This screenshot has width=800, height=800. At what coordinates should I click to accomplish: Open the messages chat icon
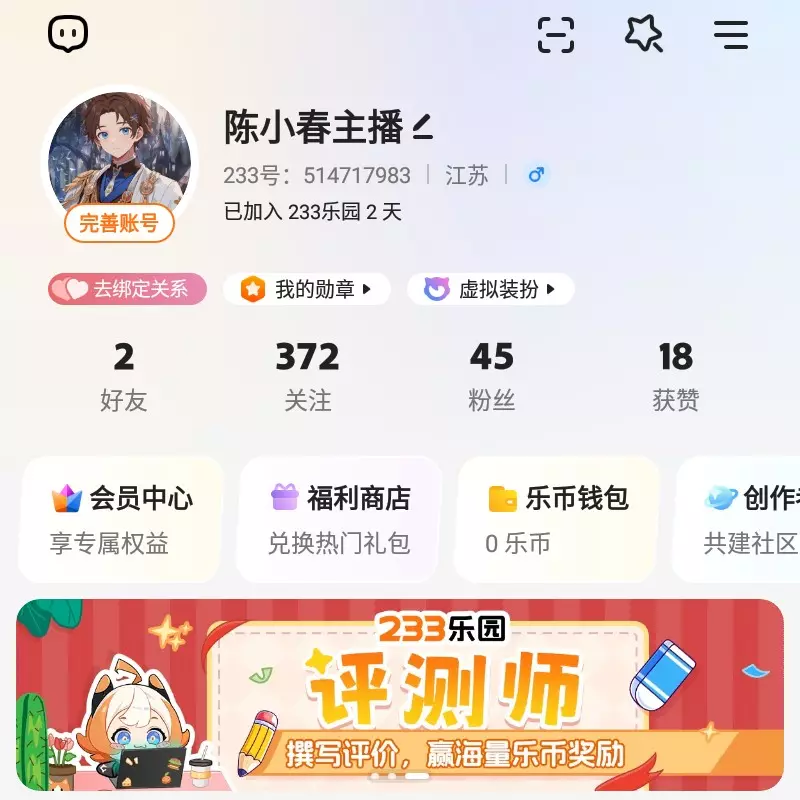pyautogui.click(x=68, y=34)
